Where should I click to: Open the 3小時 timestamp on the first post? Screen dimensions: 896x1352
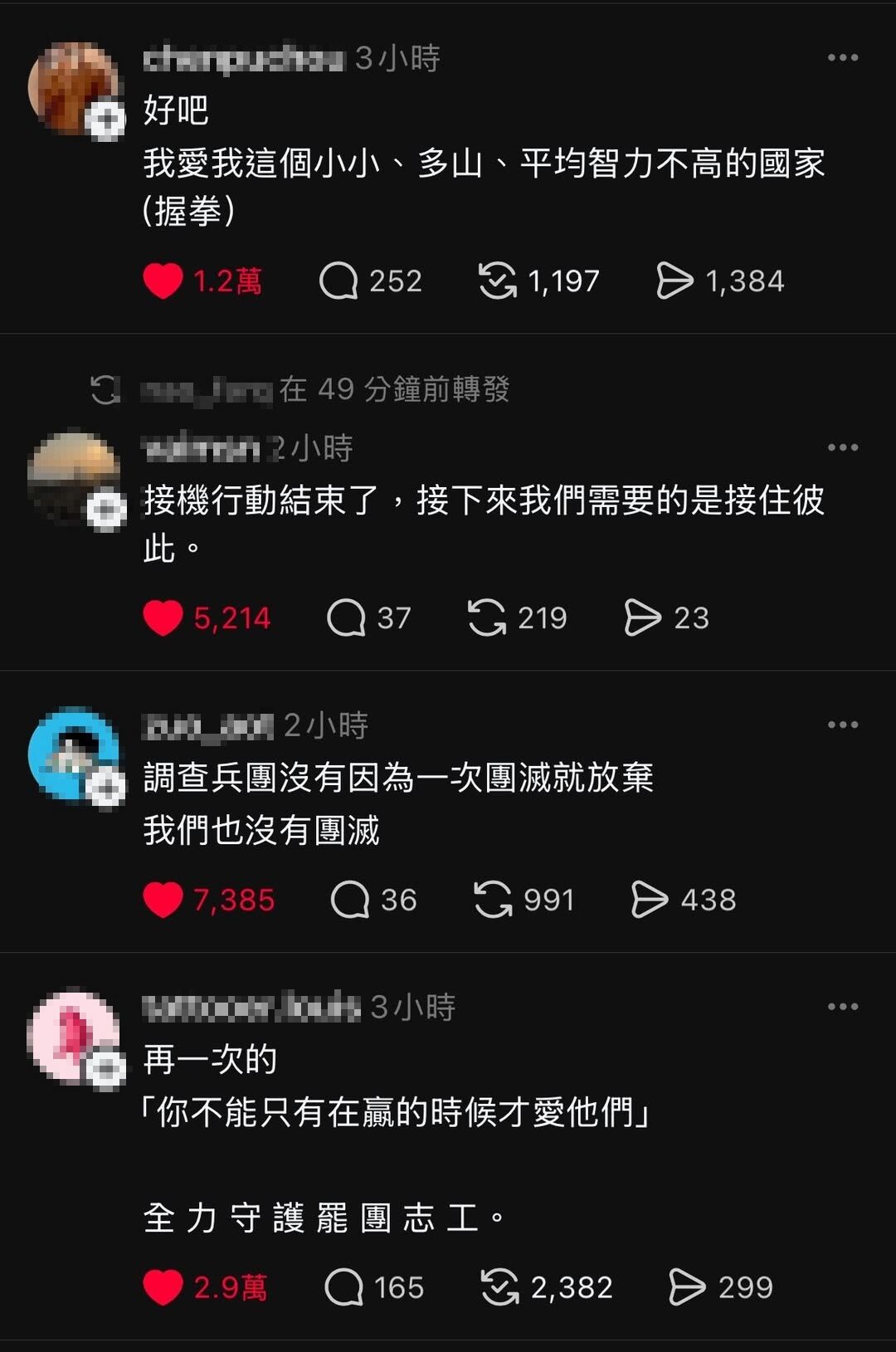(398, 56)
